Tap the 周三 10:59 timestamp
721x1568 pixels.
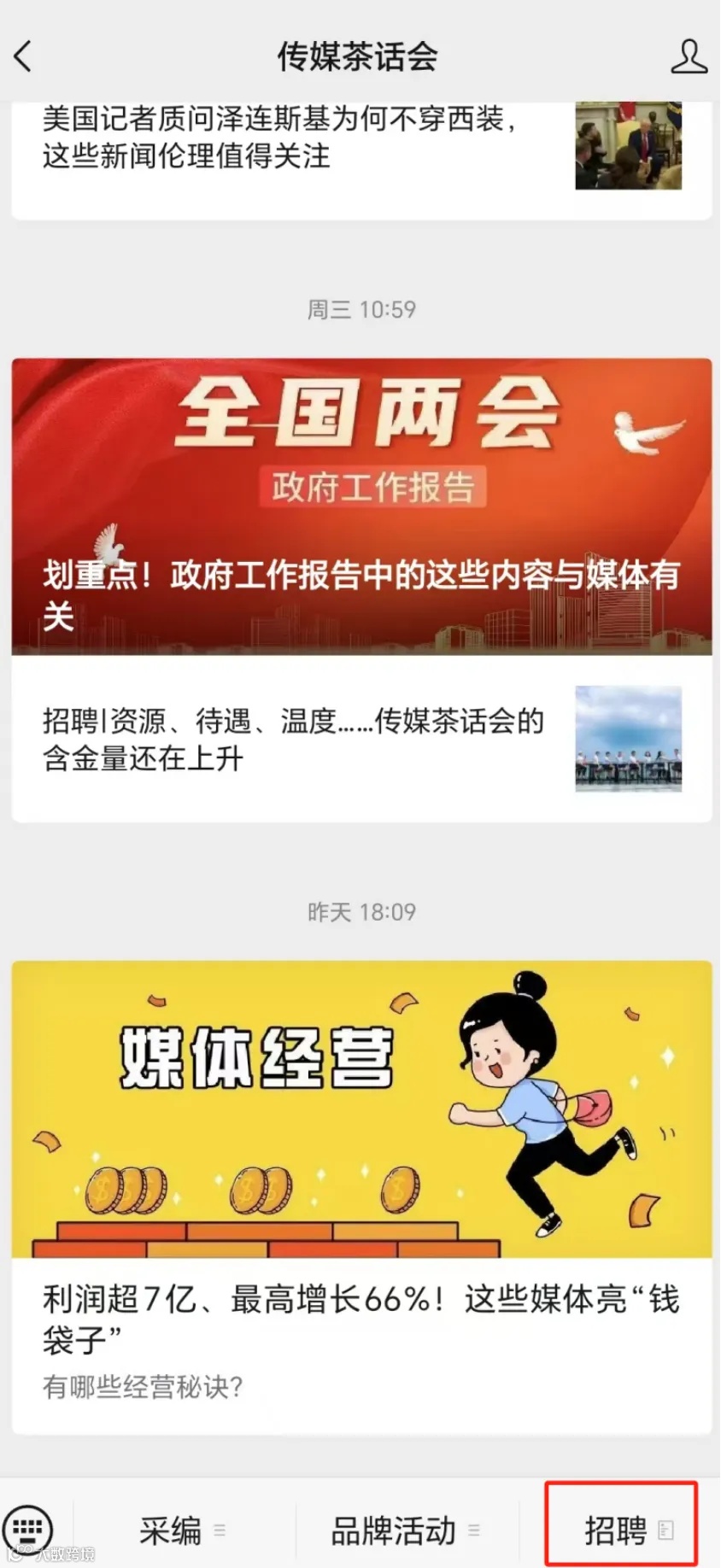[359, 310]
